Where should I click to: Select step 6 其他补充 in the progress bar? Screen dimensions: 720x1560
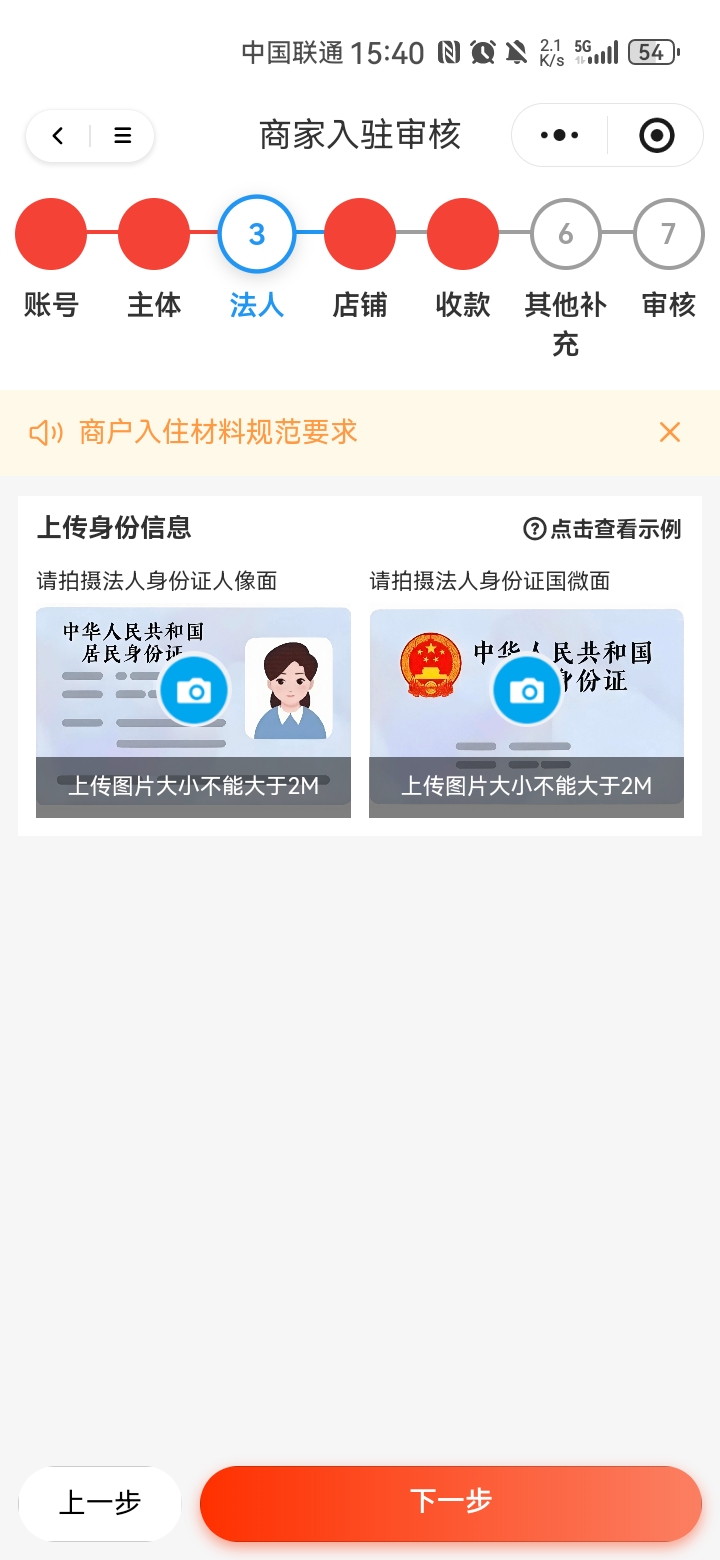tap(565, 233)
